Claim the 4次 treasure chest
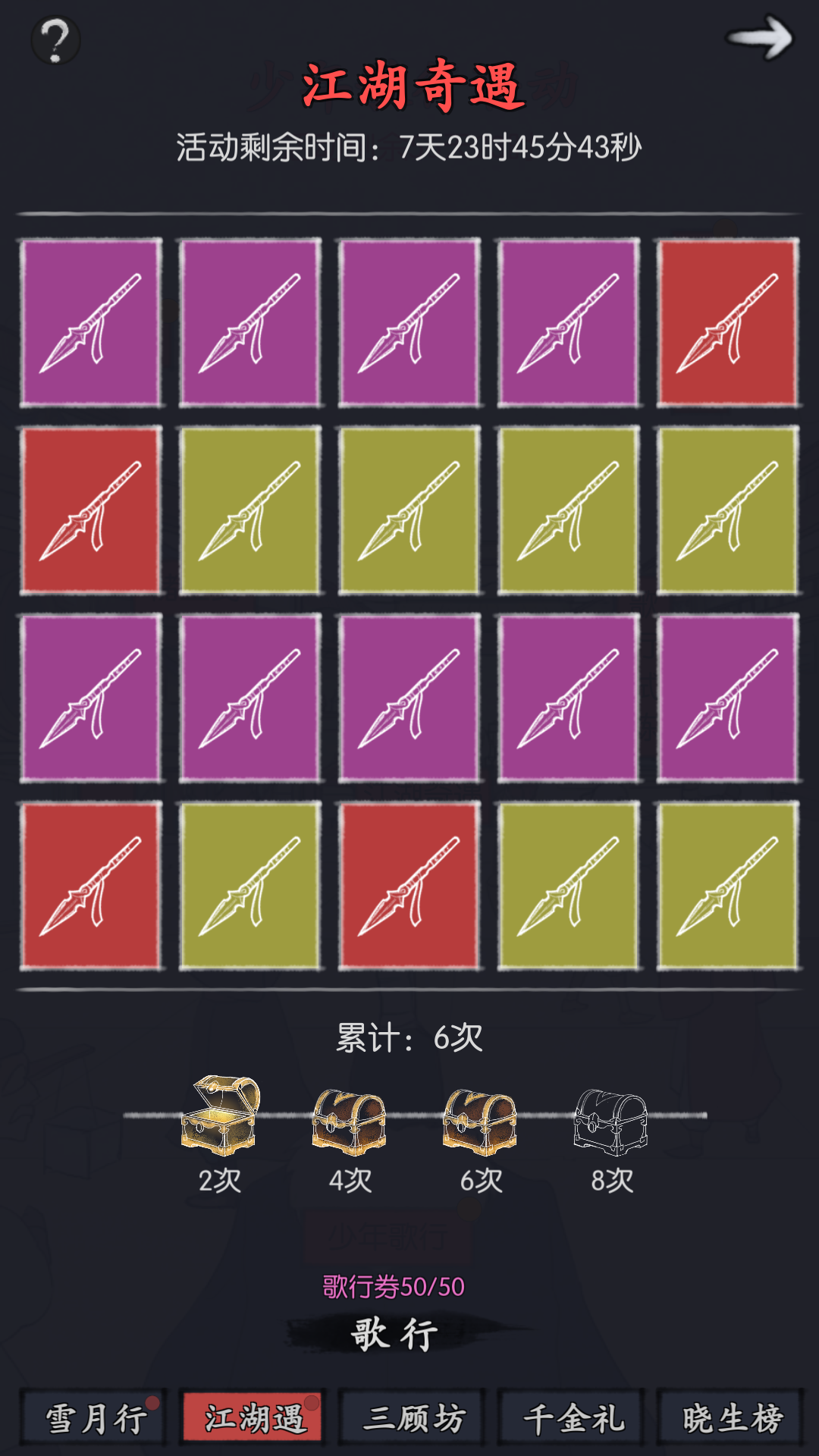 (x=350, y=1121)
